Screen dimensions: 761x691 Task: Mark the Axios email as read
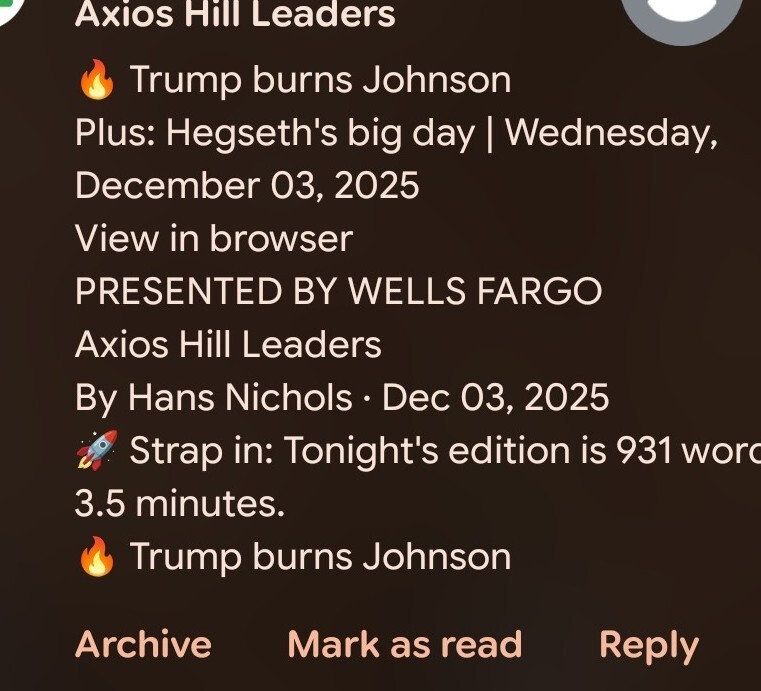click(x=404, y=645)
